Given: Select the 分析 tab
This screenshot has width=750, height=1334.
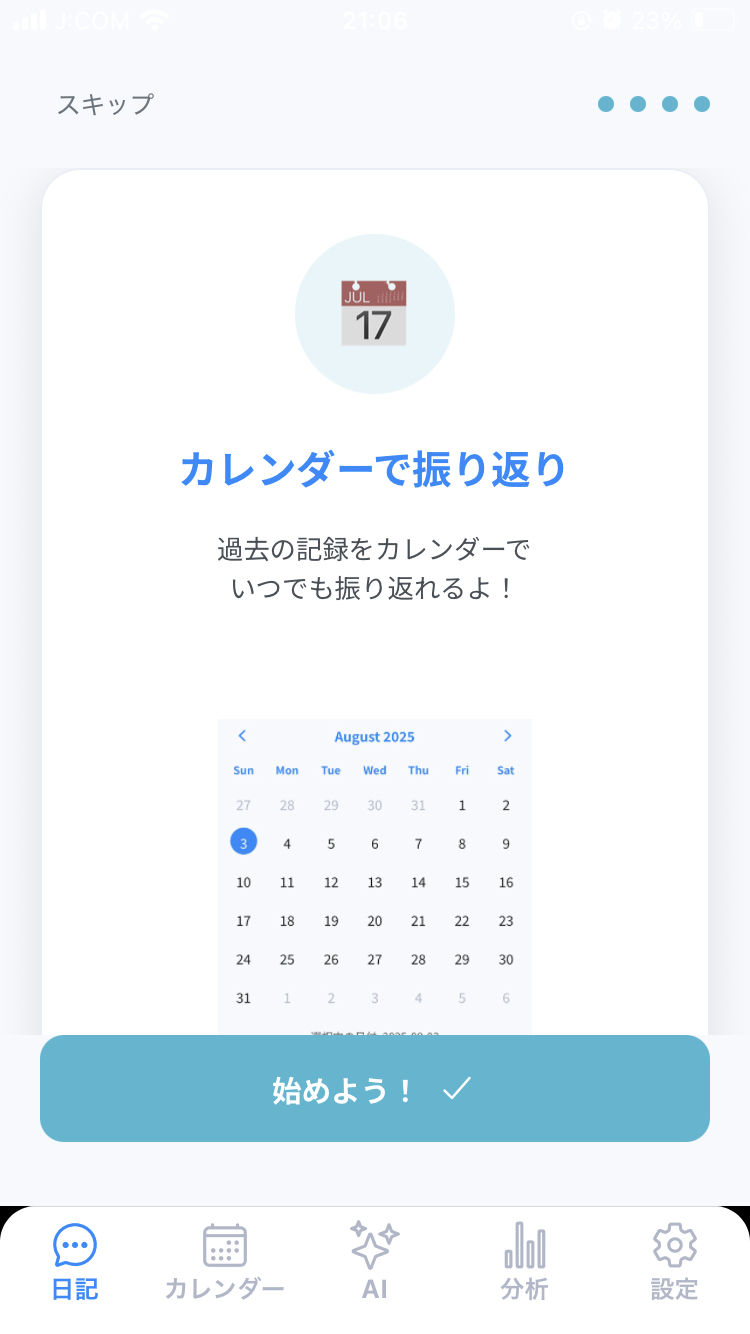Looking at the screenshot, I should pyautogui.click(x=525, y=1262).
